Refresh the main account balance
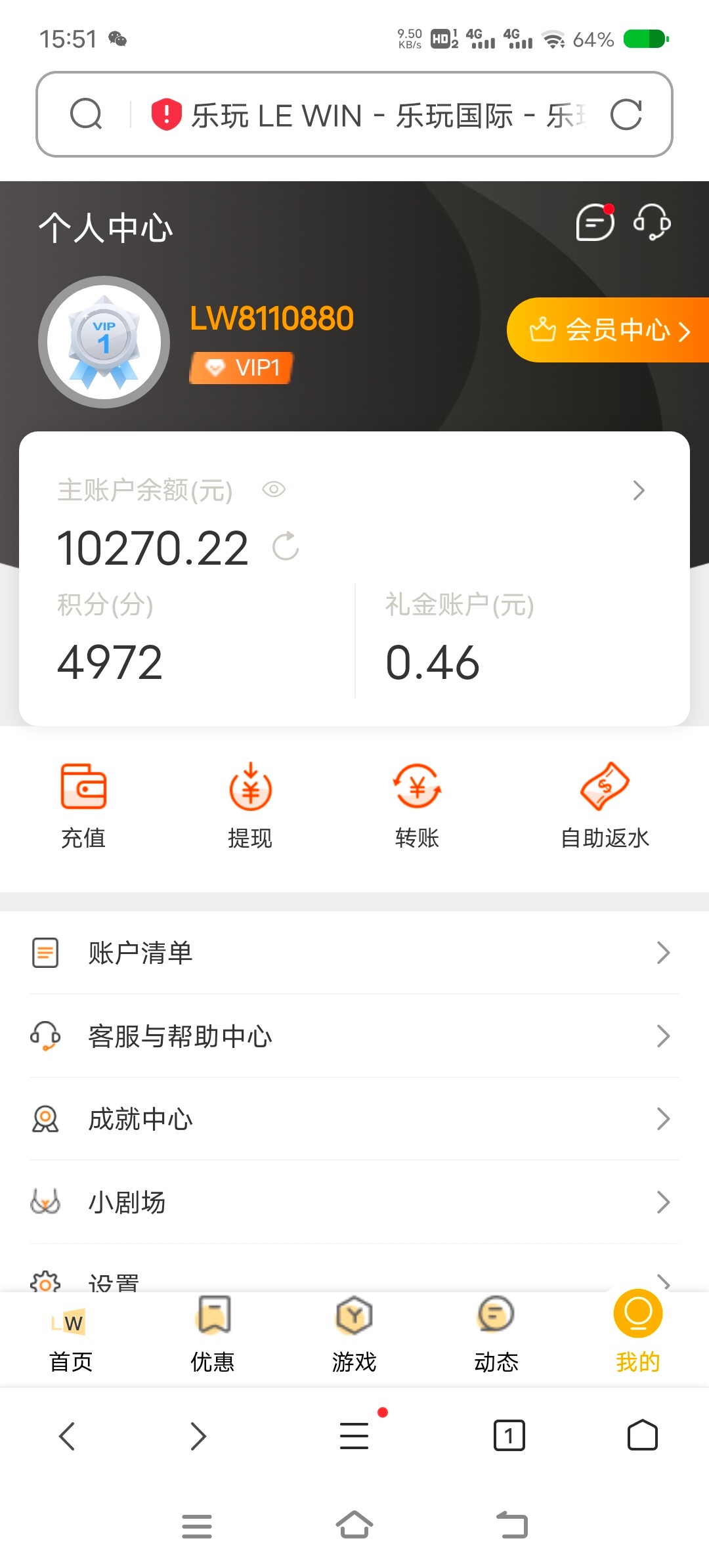 pos(286,546)
